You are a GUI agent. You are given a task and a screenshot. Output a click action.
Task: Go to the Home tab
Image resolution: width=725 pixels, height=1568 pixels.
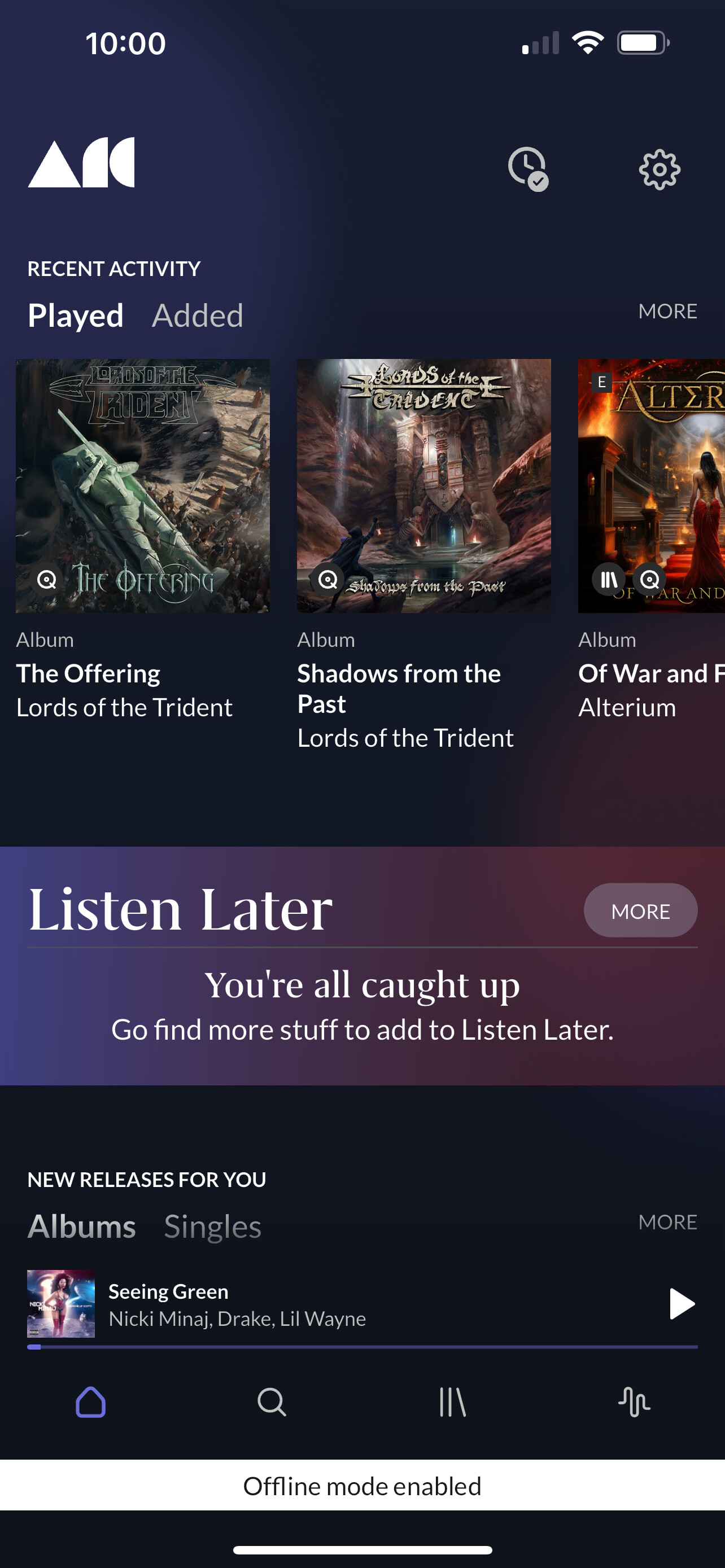coord(91,1403)
